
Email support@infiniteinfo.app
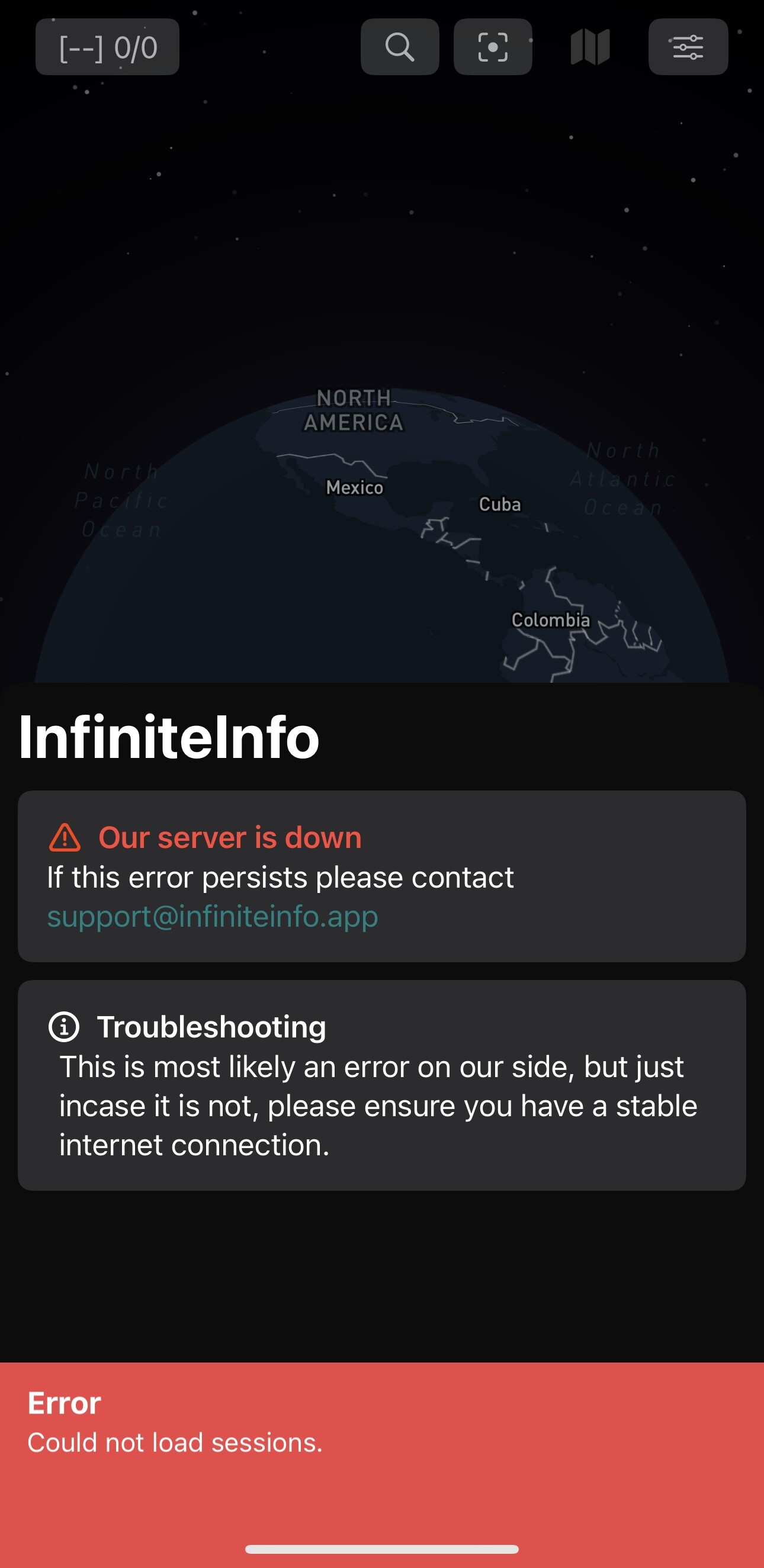[x=213, y=916]
